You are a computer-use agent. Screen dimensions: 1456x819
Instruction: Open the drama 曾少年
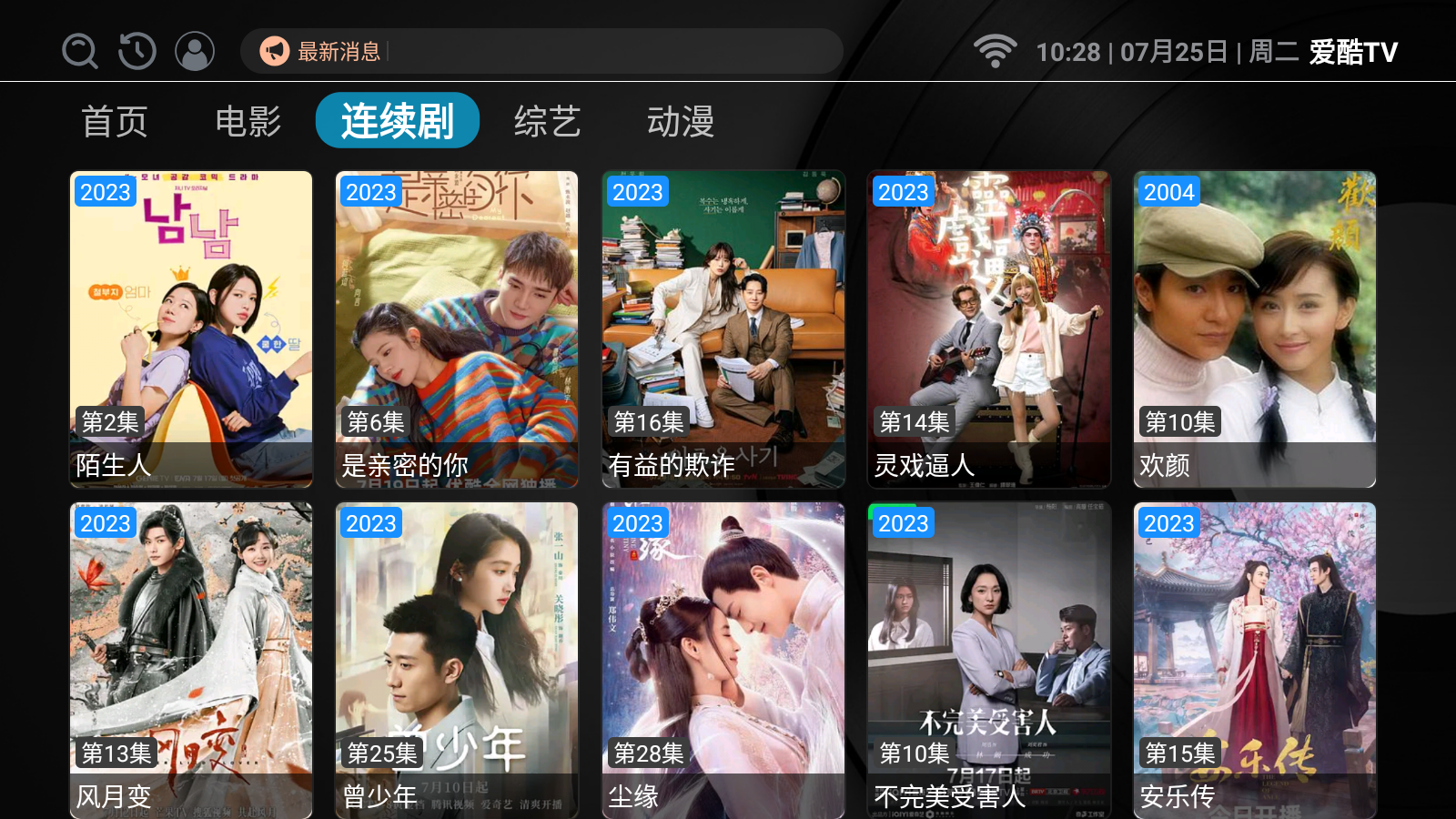pyautogui.click(x=457, y=660)
